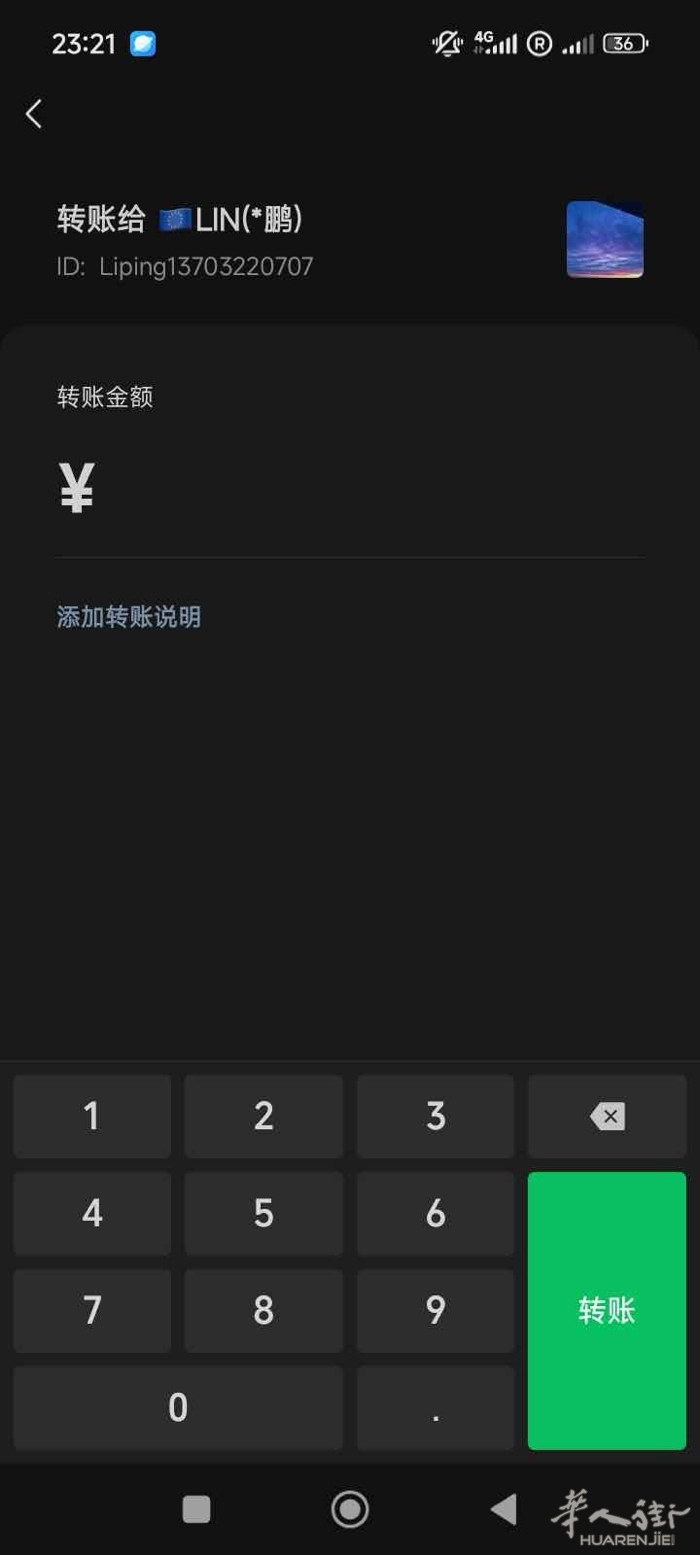
Task: Type digit 4 using the keypad
Action: tap(92, 1213)
